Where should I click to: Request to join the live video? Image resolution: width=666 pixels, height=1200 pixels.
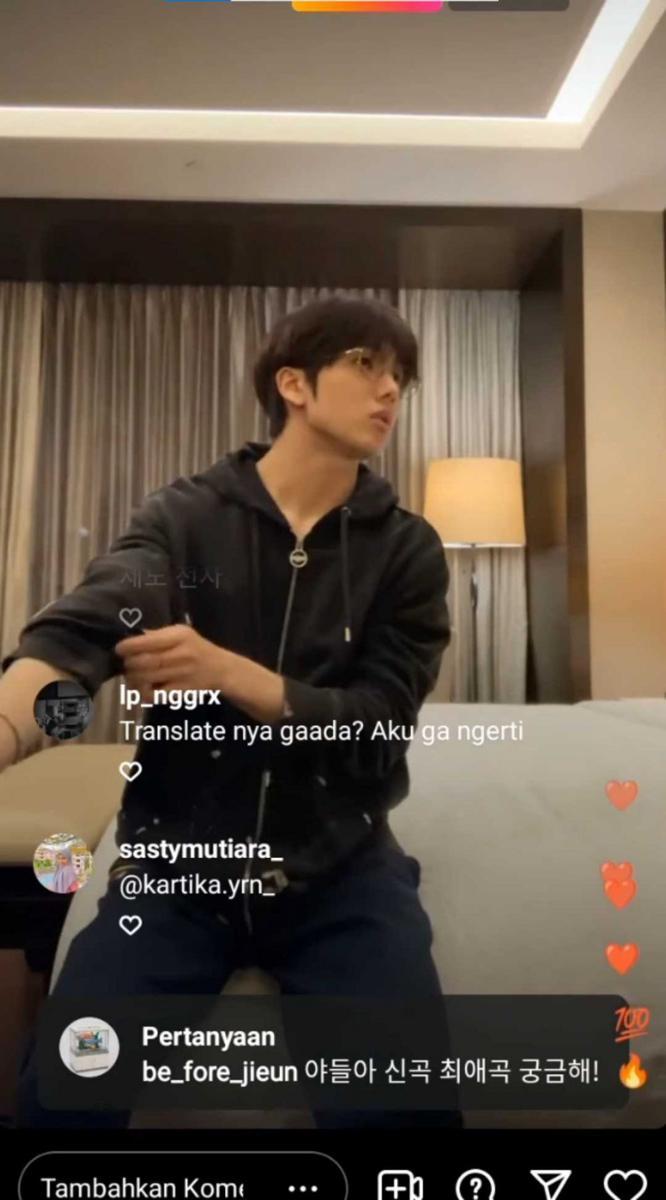coord(401,1186)
